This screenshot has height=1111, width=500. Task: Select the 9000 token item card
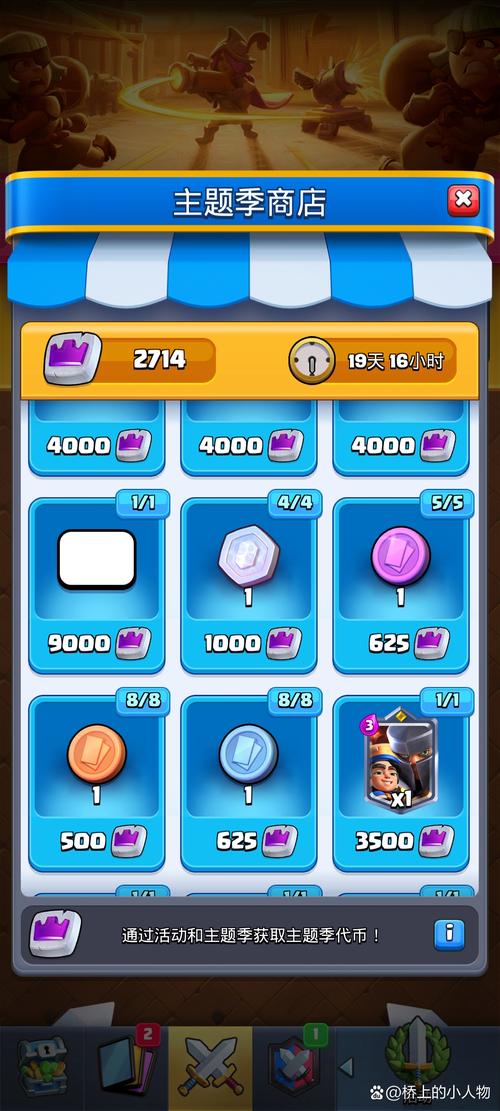[96, 586]
